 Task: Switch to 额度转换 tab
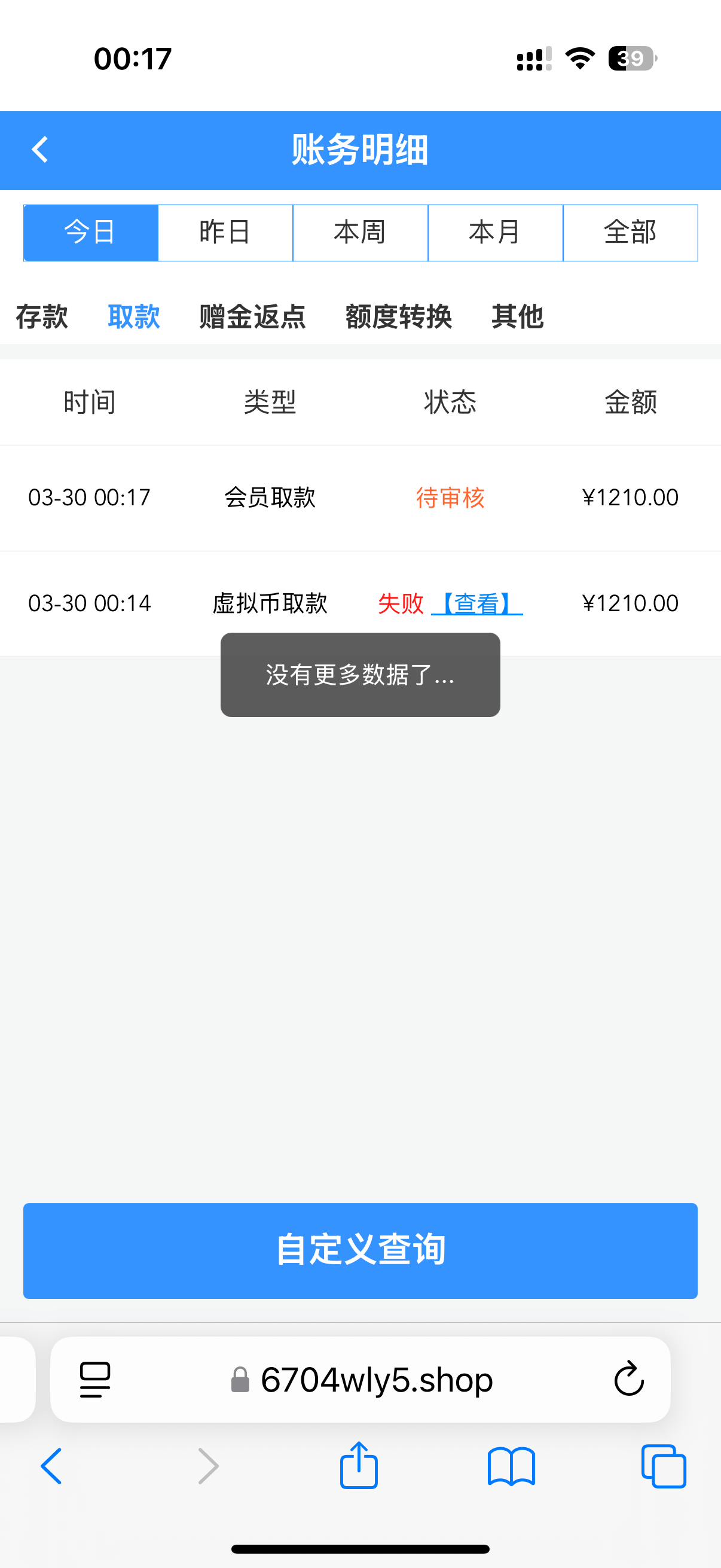click(x=399, y=317)
